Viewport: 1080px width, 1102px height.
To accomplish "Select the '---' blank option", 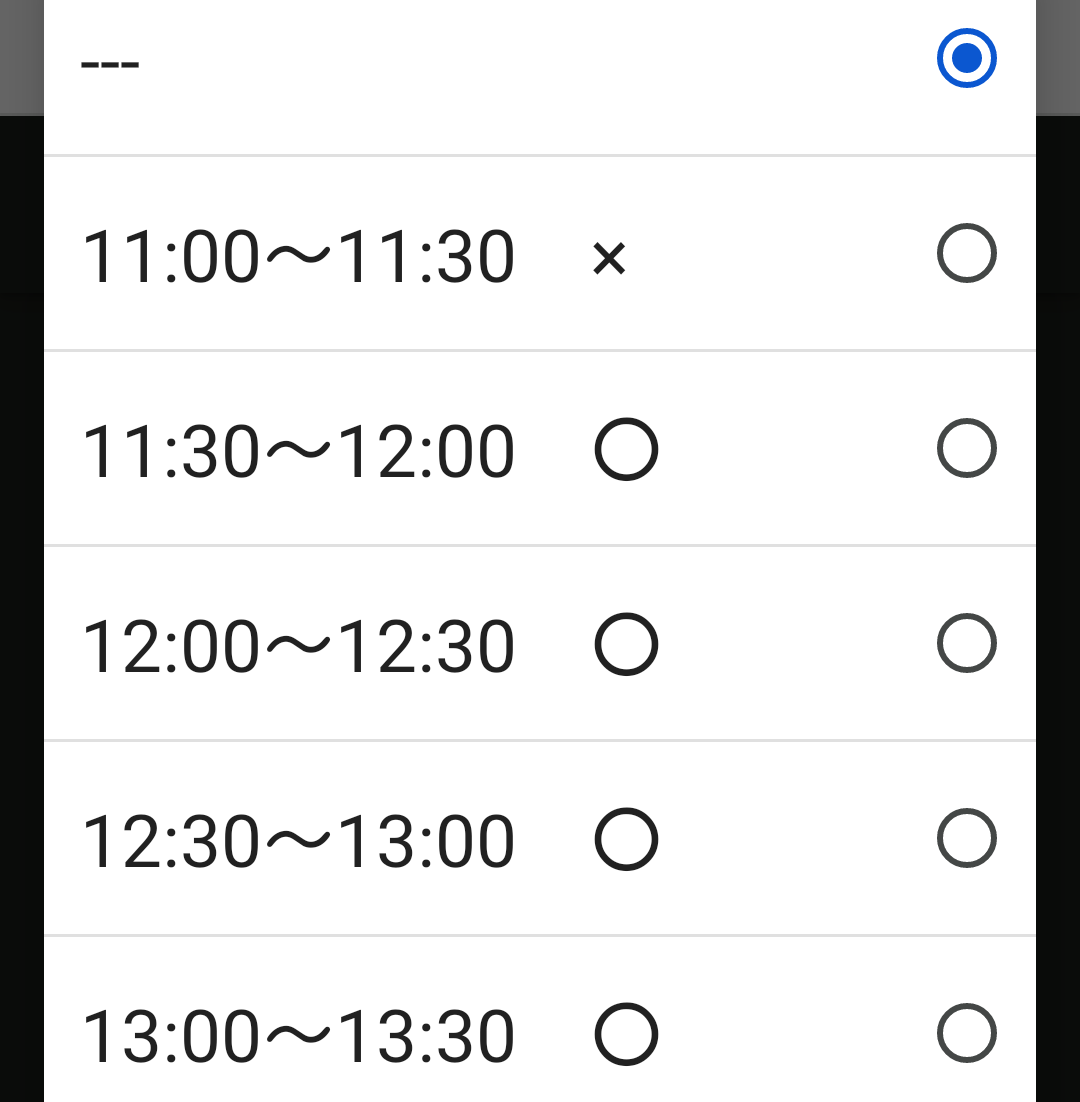I will 966,58.
